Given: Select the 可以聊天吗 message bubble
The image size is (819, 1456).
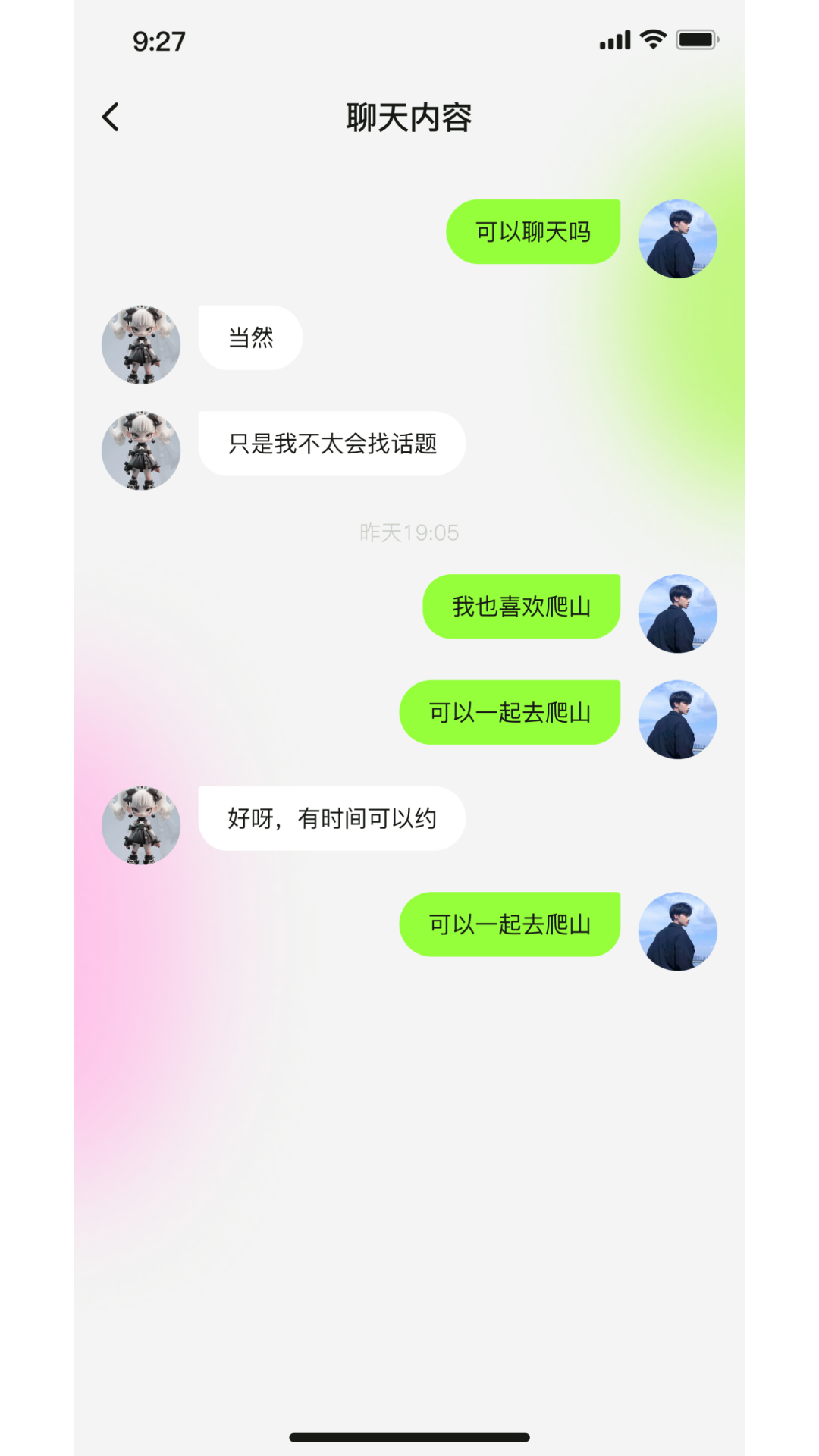Looking at the screenshot, I should click(x=533, y=231).
